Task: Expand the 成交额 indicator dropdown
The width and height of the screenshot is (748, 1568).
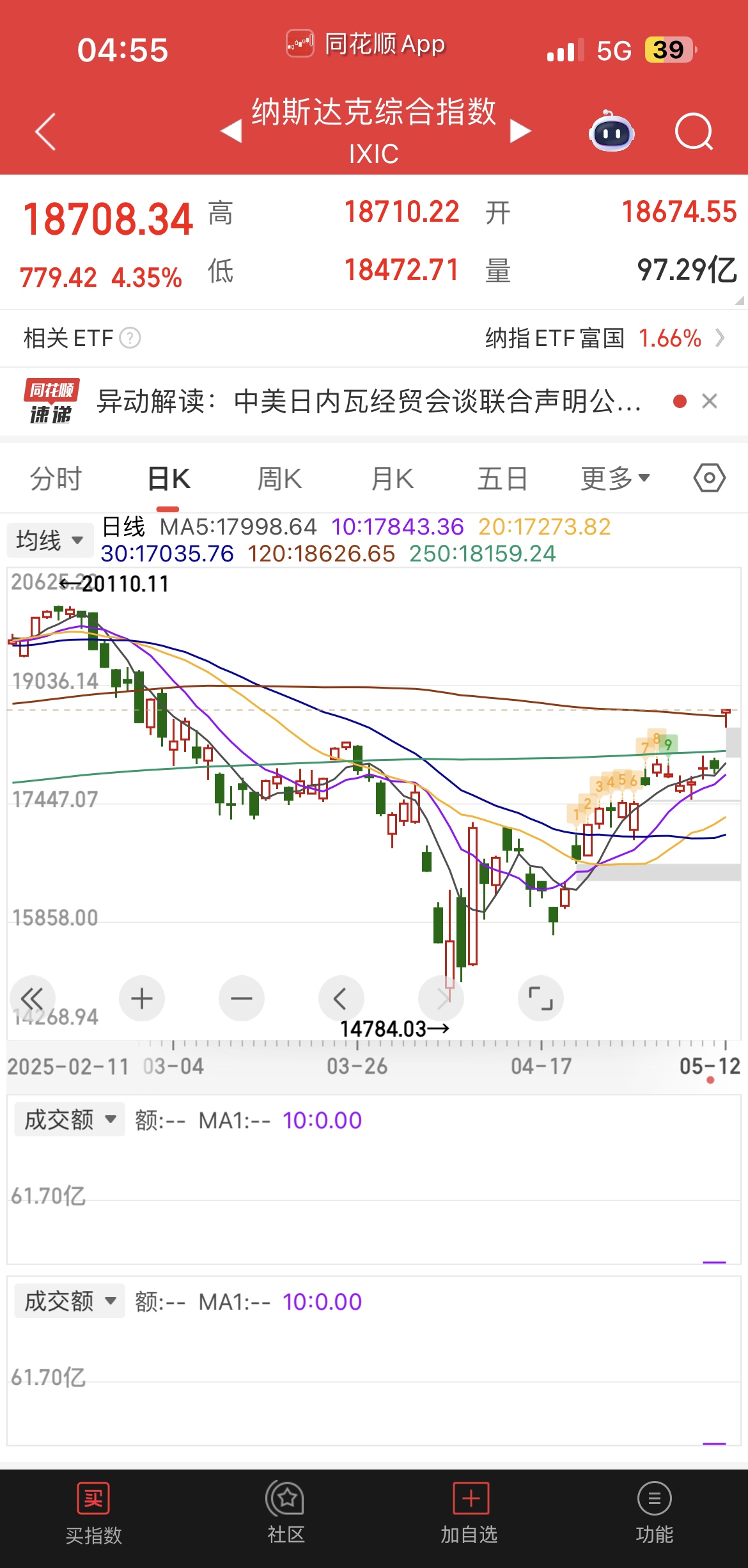Action: coord(68,1120)
